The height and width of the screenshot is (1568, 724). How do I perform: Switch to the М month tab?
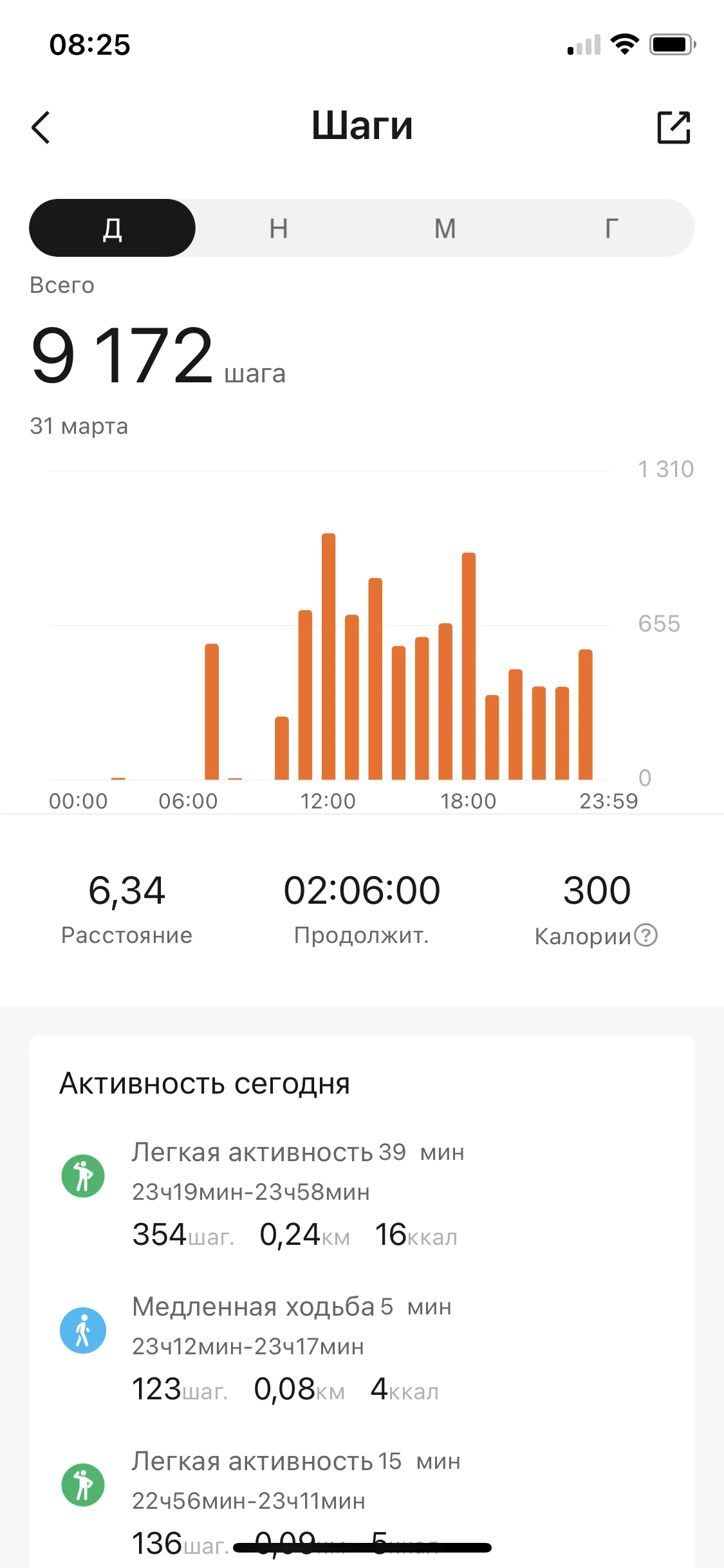tap(445, 228)
